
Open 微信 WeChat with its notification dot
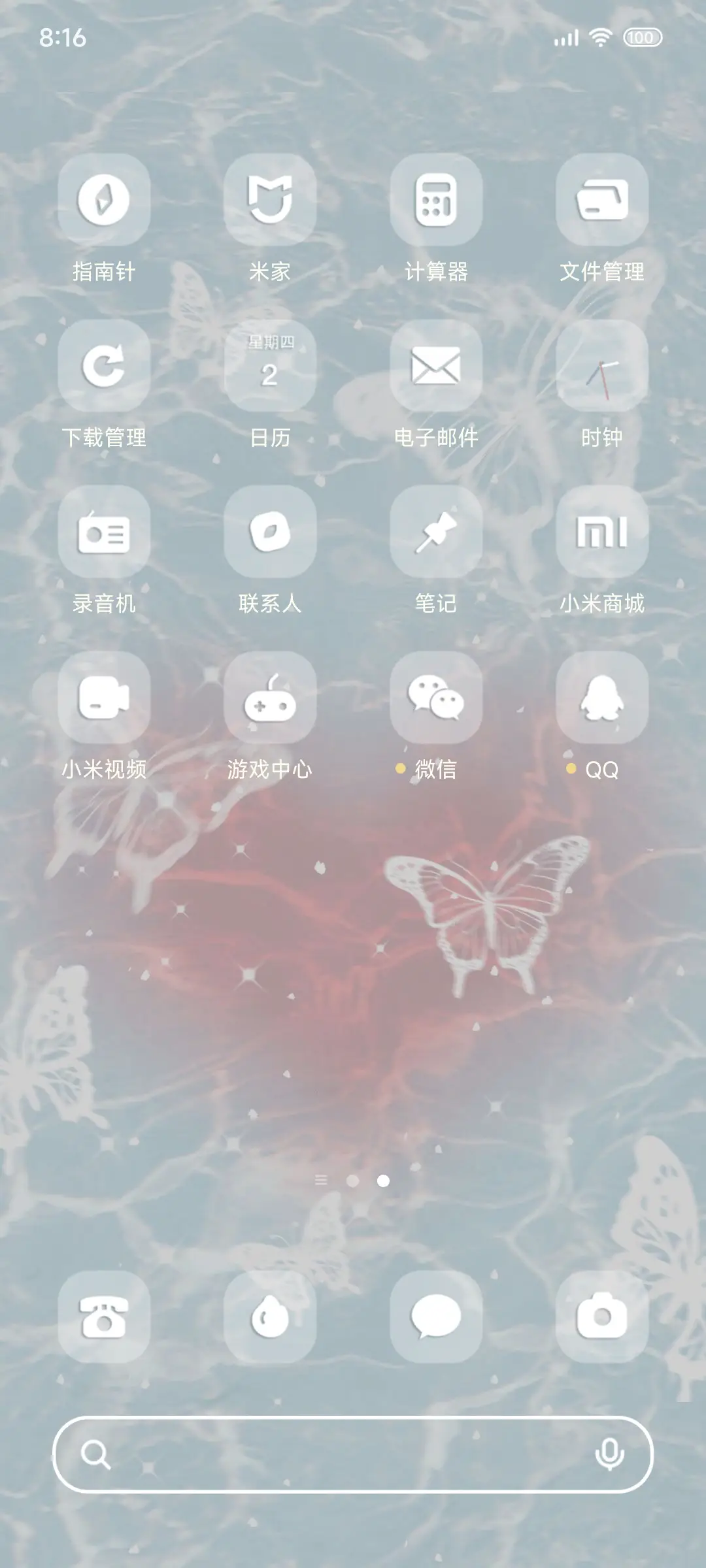coord(437,700)
